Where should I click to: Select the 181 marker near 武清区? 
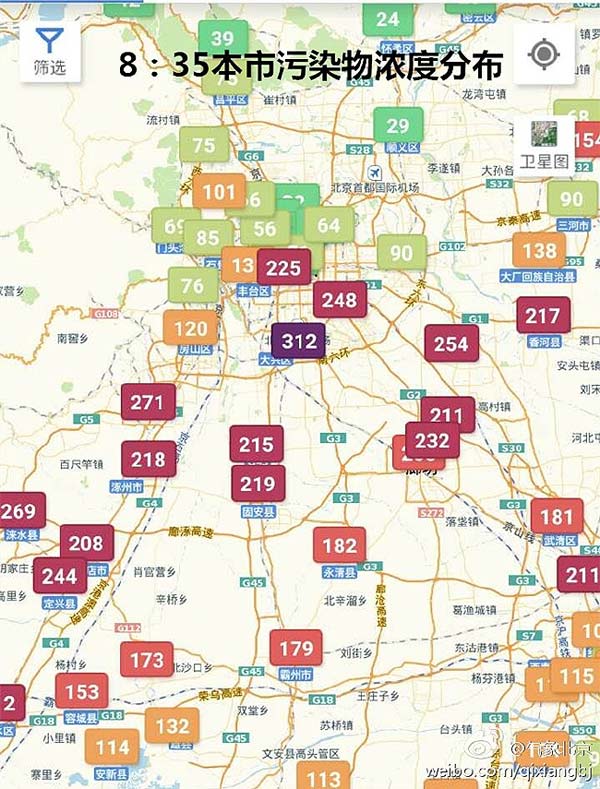[556, 517]
